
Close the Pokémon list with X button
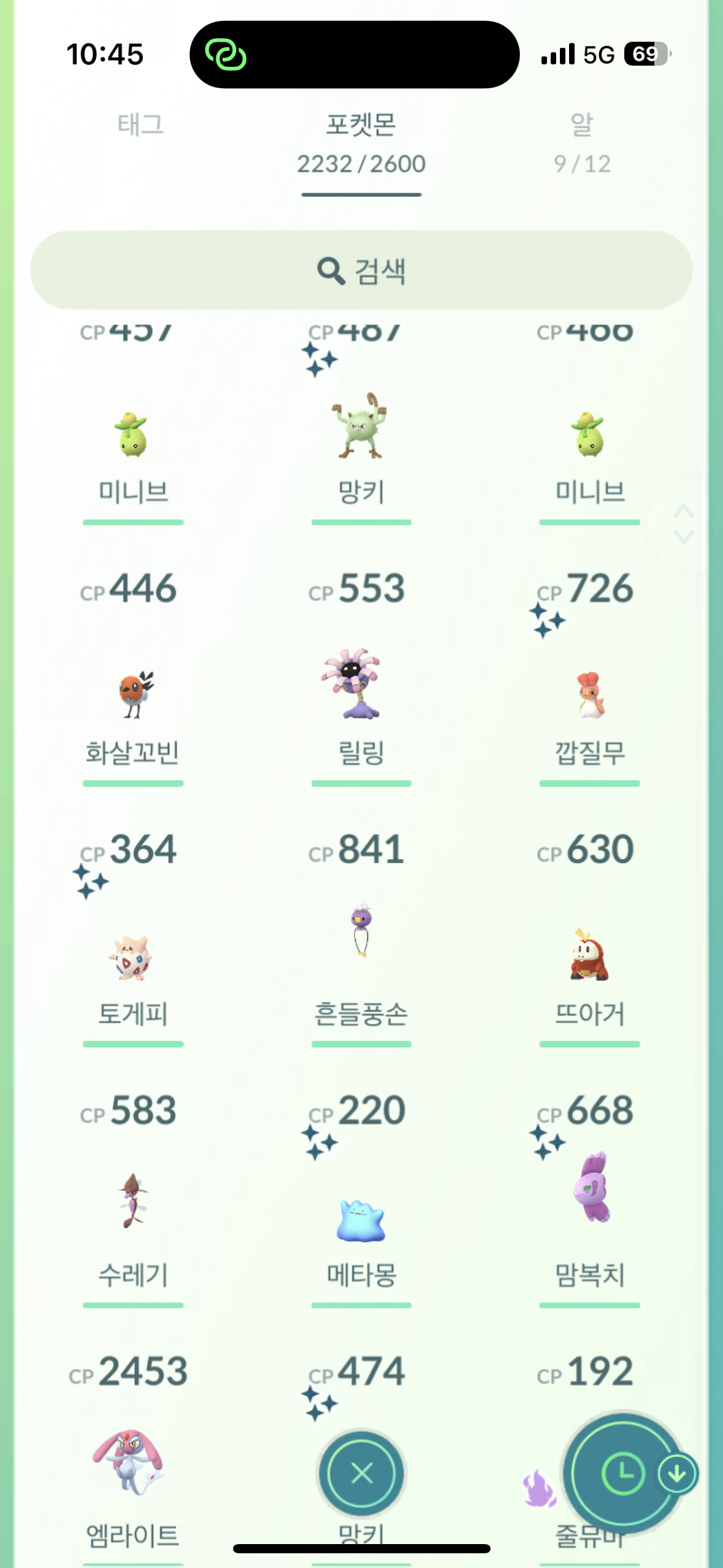(x=361, y=1472)
